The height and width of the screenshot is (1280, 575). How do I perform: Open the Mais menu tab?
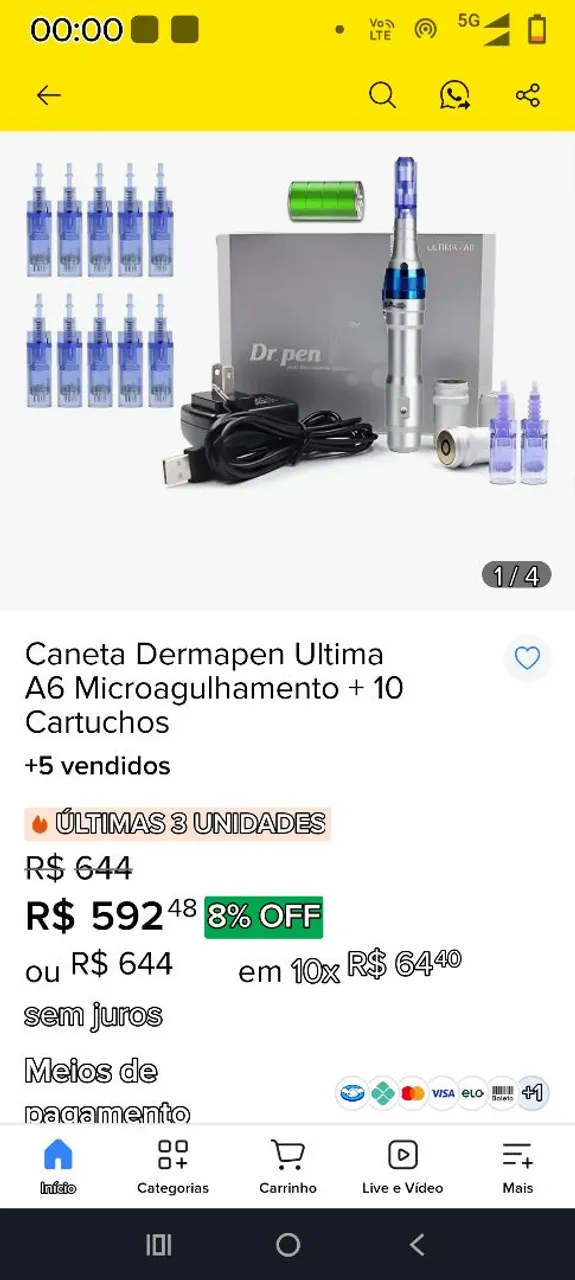[x=518, y=1166]
